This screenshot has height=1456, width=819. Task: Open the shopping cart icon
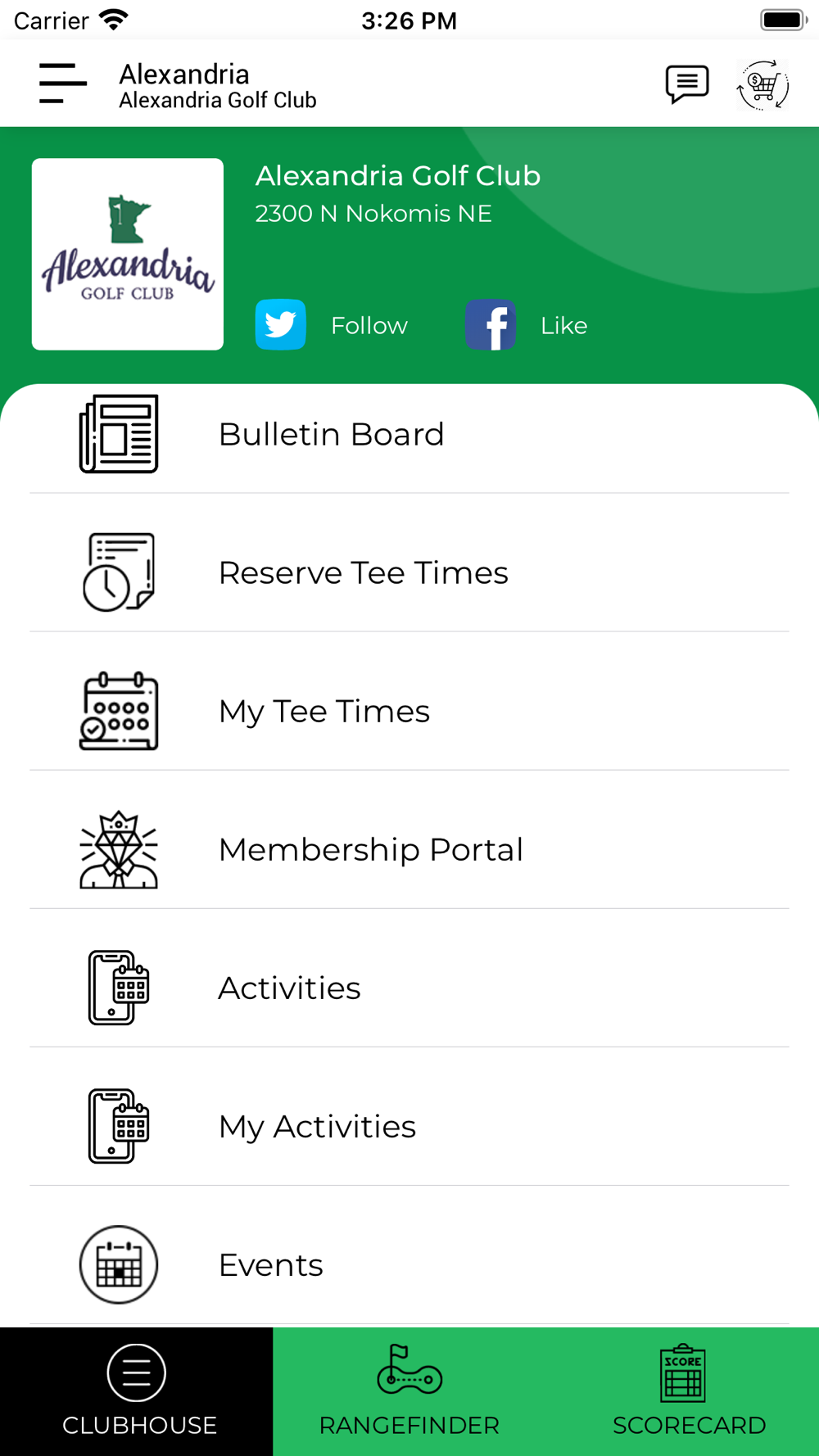click(762, 84)
